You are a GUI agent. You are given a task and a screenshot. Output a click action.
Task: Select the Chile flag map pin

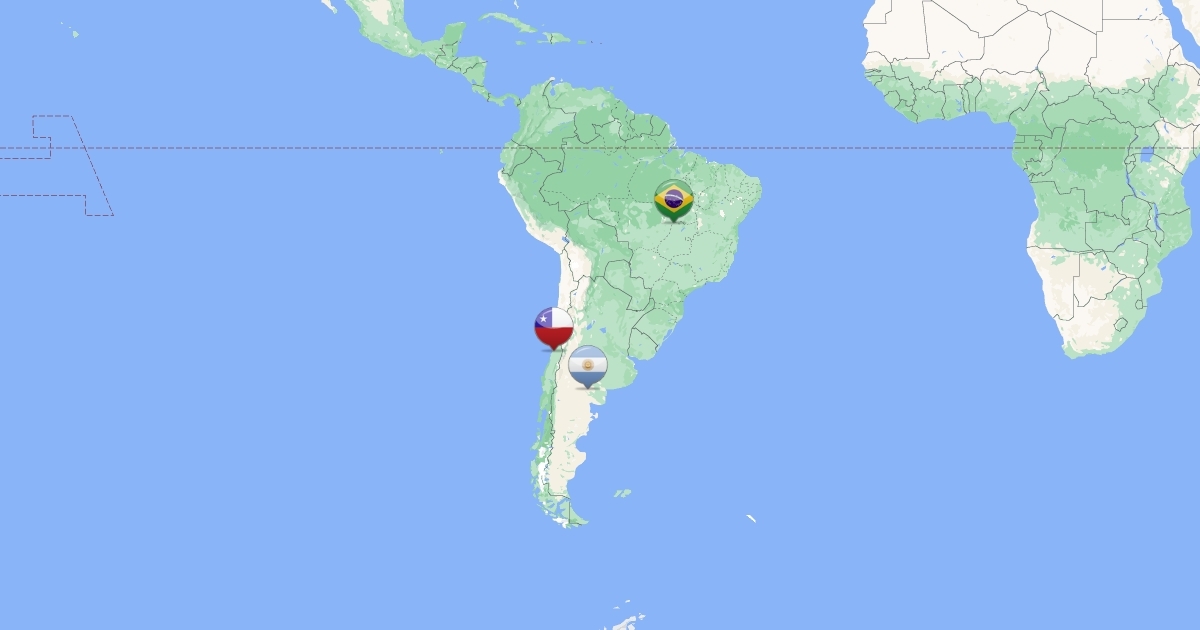point(554,327)
